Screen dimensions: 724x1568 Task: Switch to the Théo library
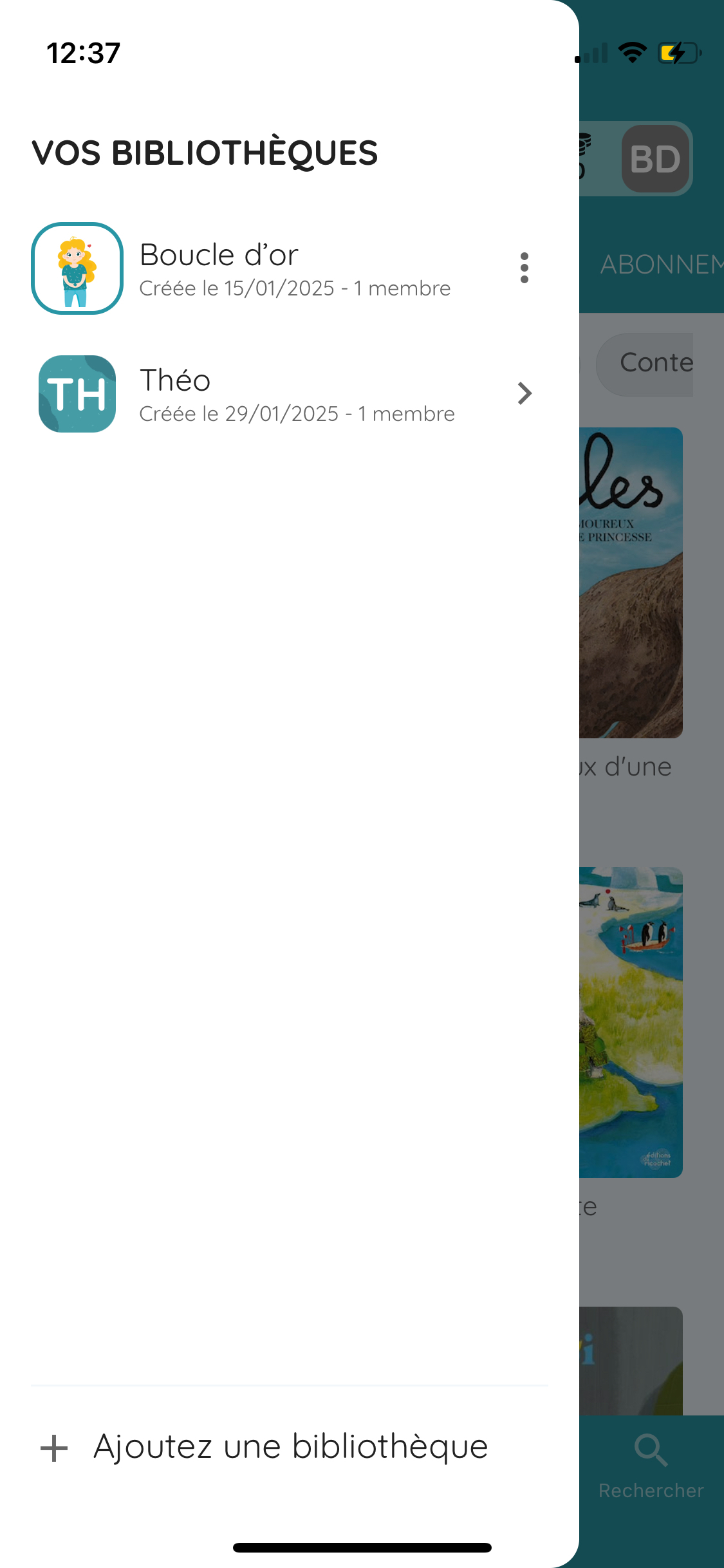(289, 394)
